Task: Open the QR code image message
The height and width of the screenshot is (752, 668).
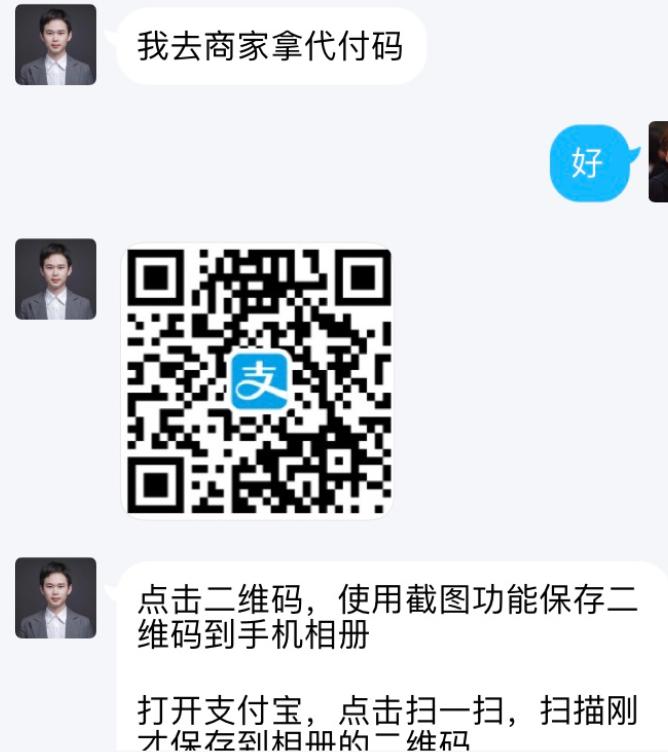Action: (257, 382)
